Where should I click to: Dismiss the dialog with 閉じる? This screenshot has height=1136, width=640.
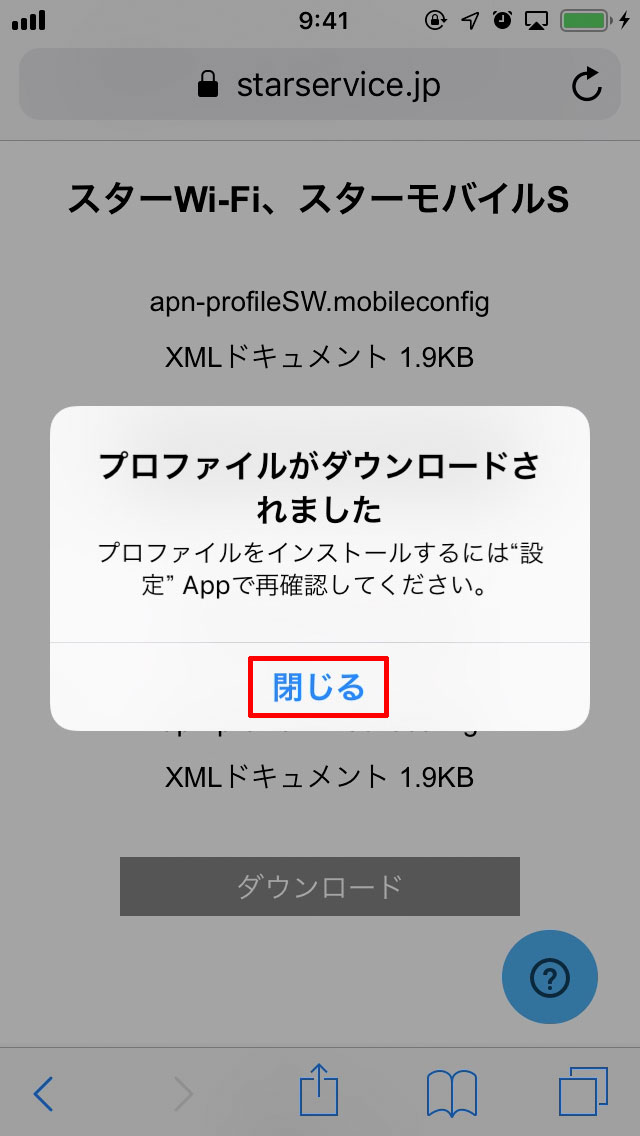(x=319, y=687)
